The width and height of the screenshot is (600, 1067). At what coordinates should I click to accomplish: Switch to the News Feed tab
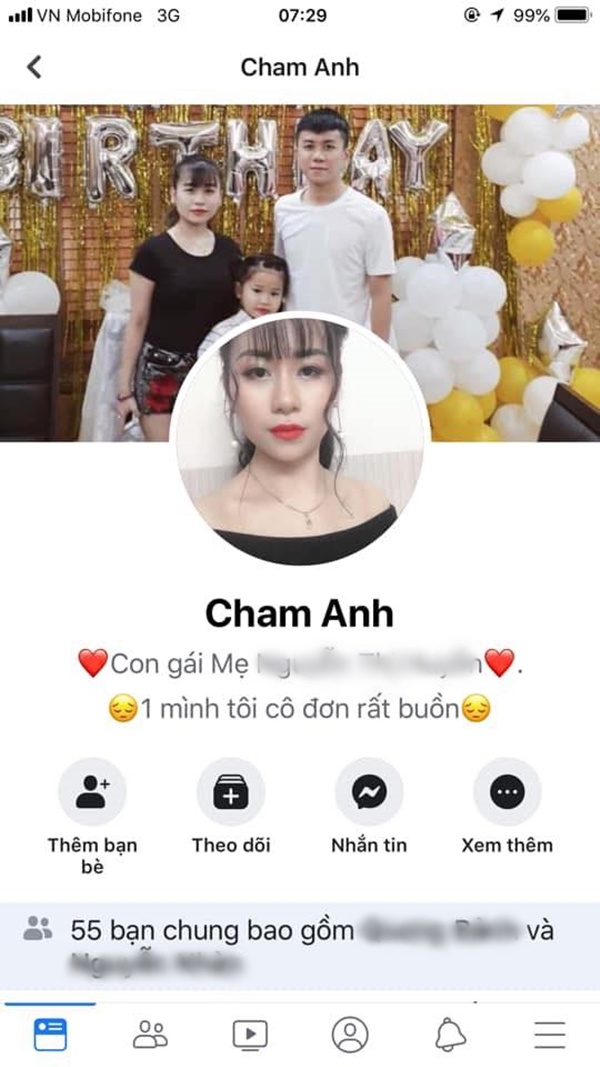tap(50, 1035)
